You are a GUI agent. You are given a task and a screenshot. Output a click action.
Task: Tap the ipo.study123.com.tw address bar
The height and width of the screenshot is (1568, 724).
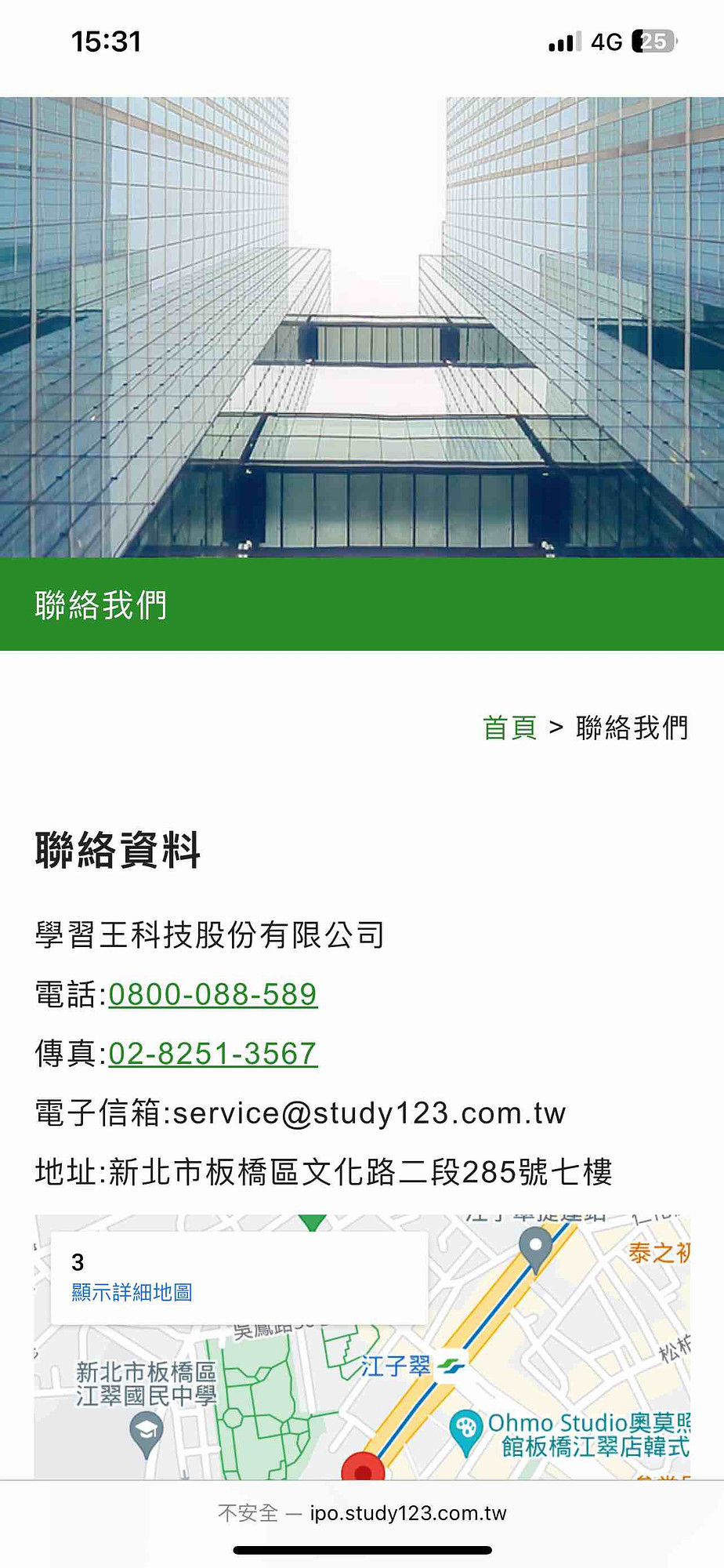pos(362,1513)
